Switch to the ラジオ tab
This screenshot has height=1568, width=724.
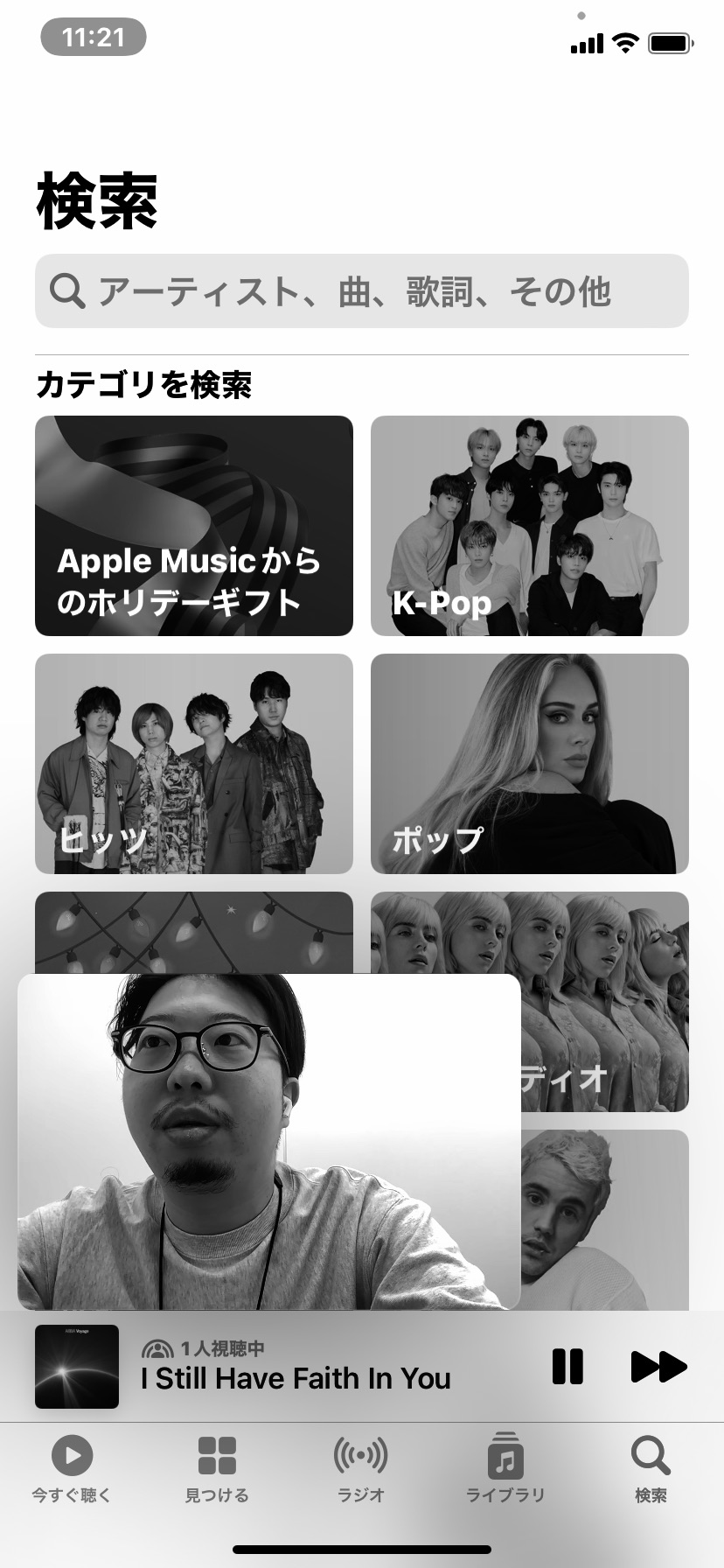coord(361,1470)
